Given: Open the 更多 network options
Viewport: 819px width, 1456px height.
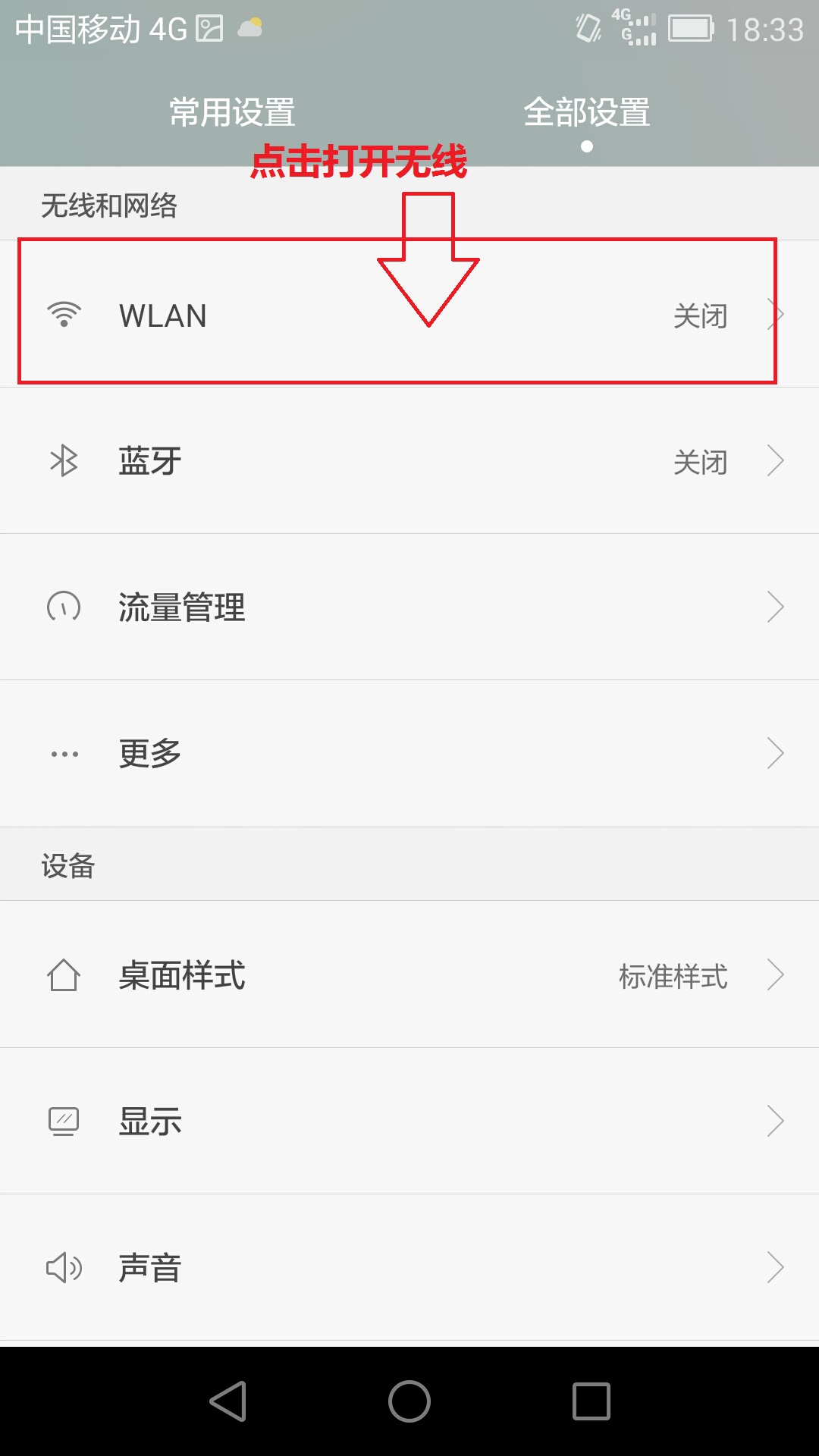Looking at the screenshot, I should pos(409,753).
